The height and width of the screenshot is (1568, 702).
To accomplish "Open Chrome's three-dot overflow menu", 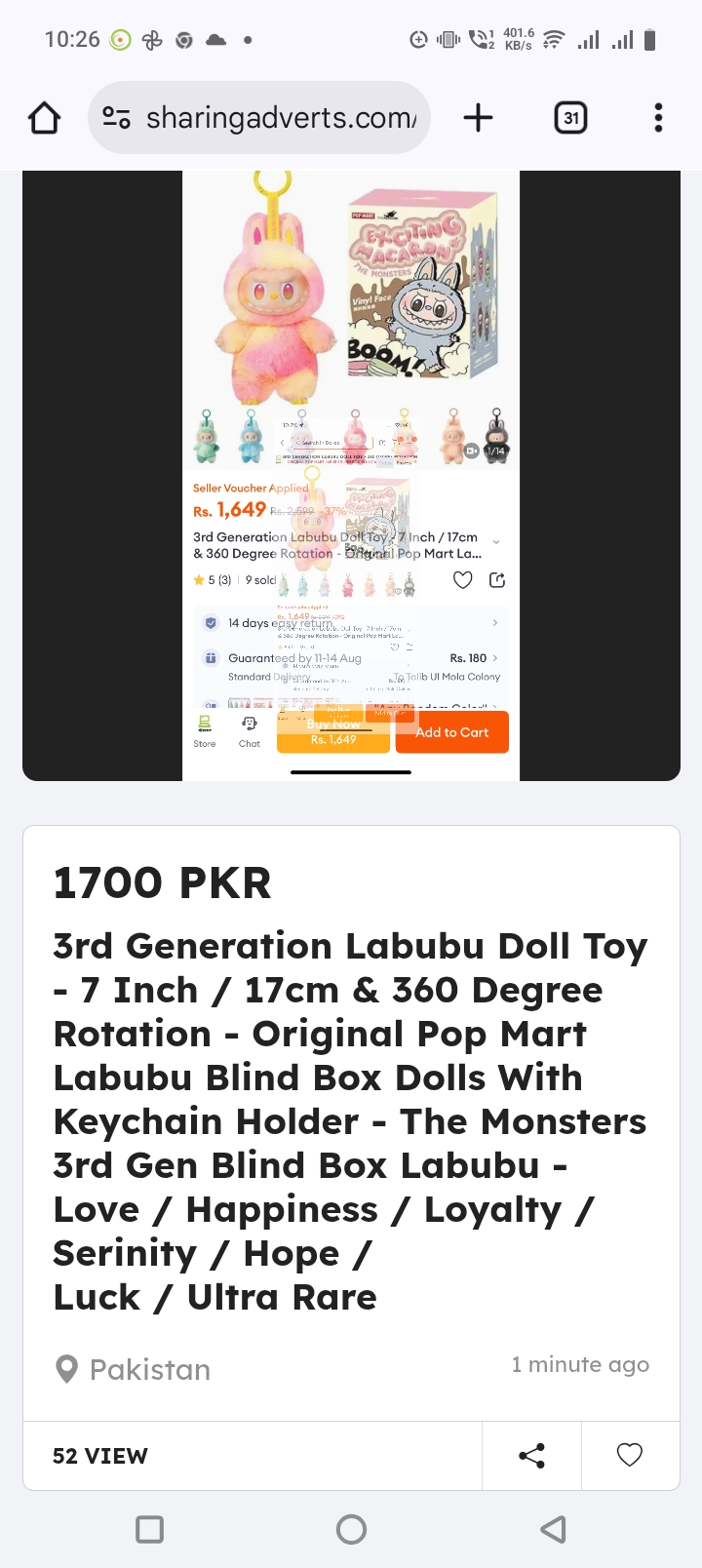I will (658, 118).
